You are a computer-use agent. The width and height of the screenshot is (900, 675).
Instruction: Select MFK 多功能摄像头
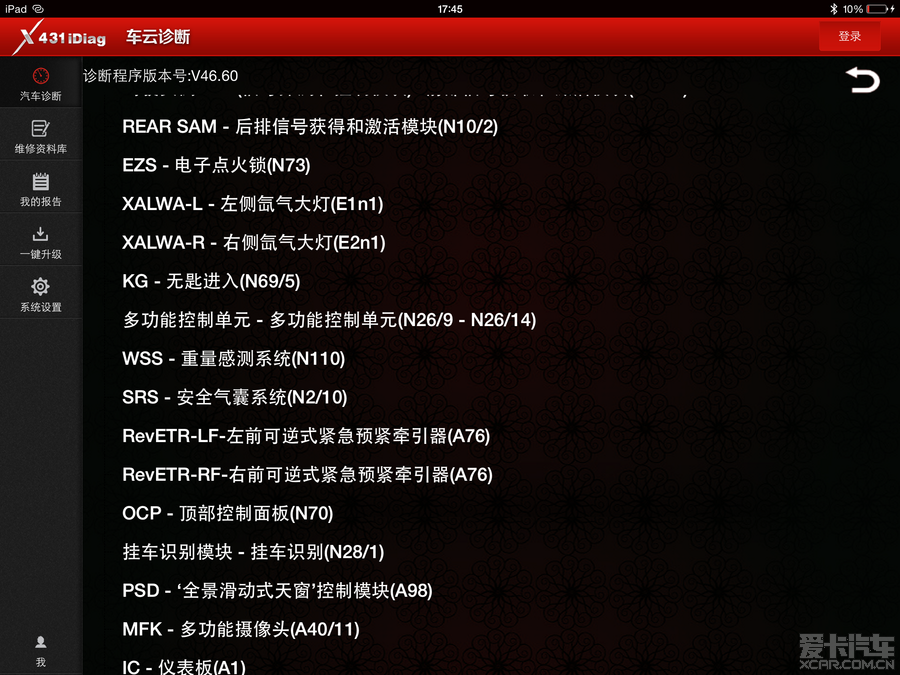[240, 630]
